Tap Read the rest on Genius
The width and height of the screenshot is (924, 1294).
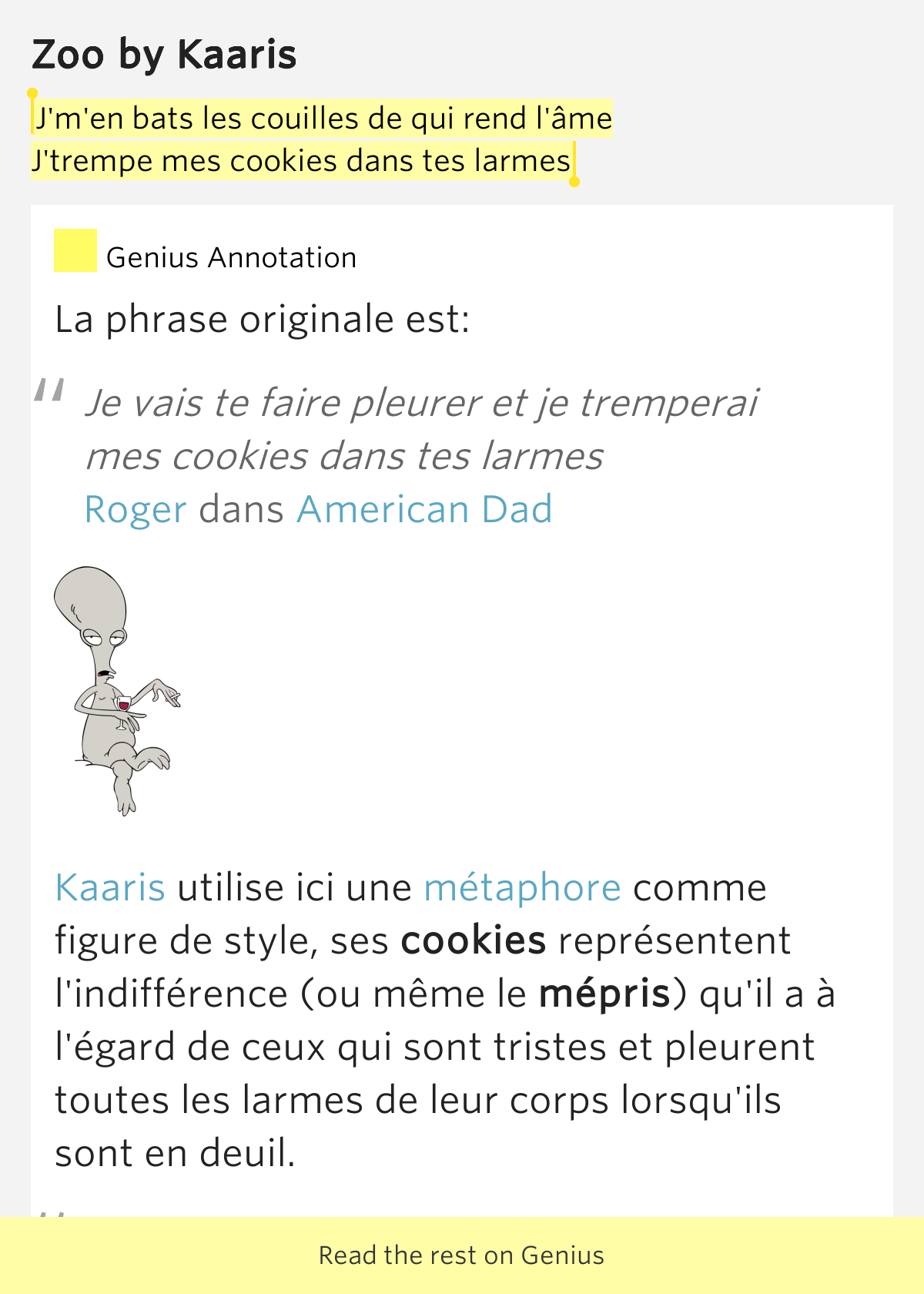[462, 1255]
